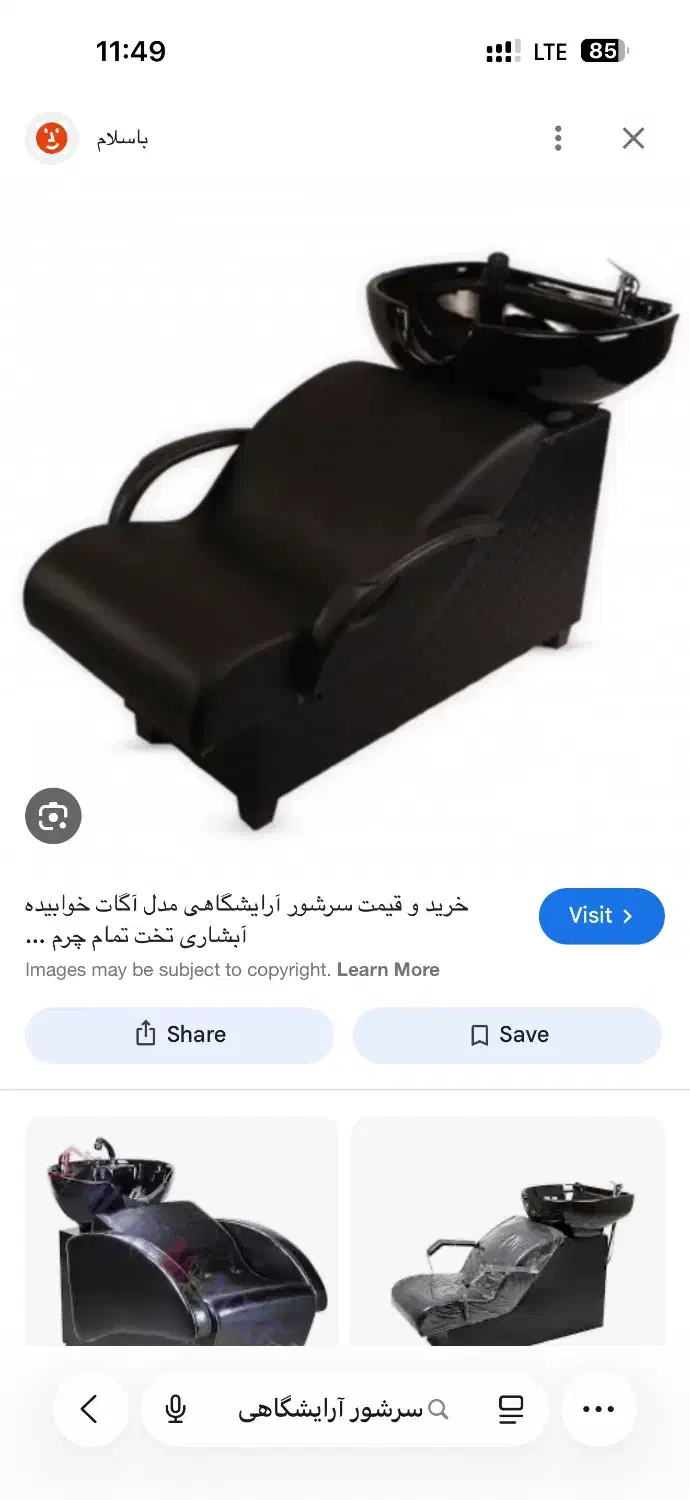The width and height of the screenshot is (690, 1500).
Task: Open the browser's more options menu
Action: pos(598,1409)
